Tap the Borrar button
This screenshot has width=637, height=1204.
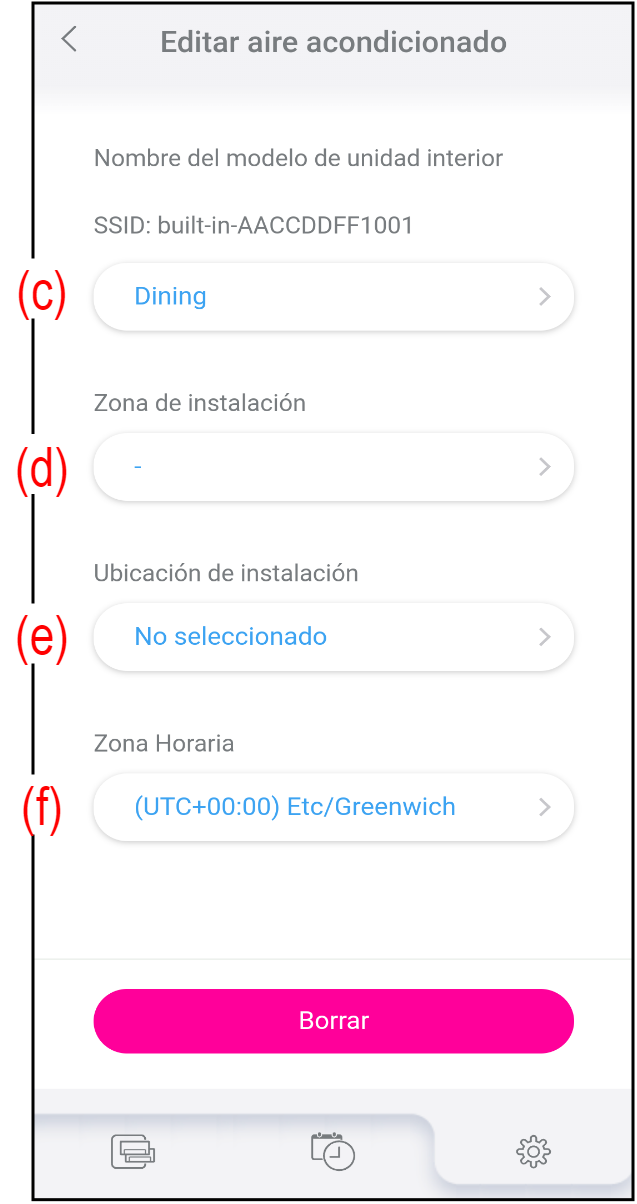[333, 1021]
